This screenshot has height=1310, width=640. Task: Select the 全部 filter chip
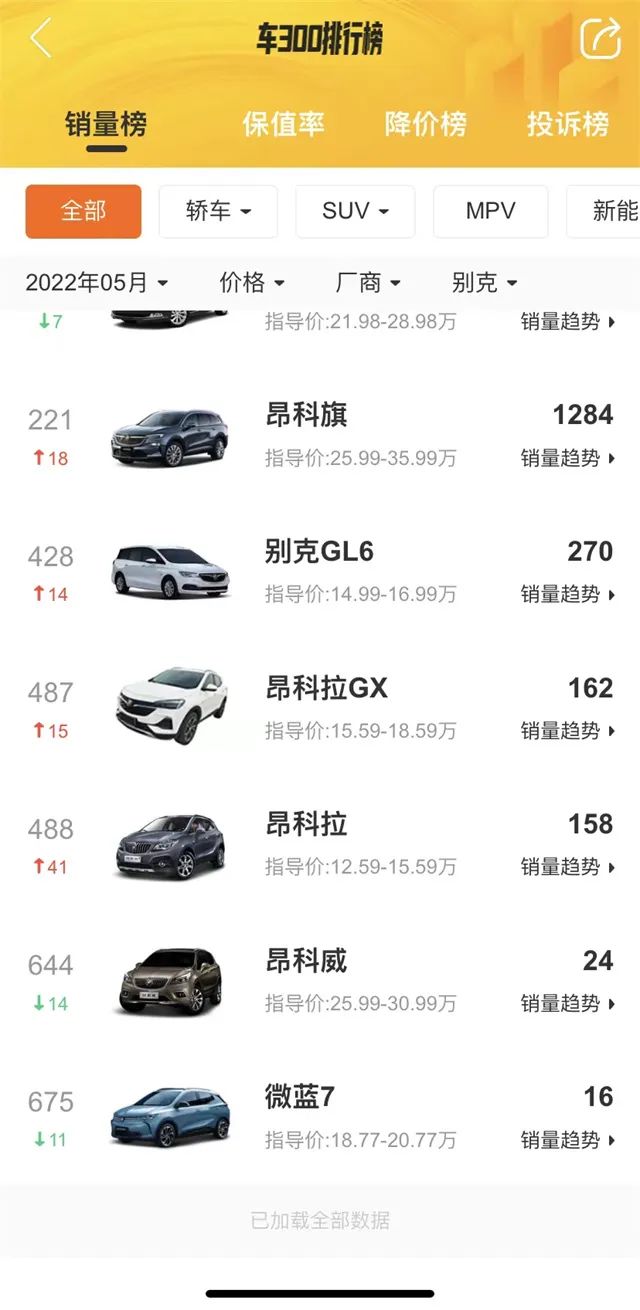(x=83, y=211)
